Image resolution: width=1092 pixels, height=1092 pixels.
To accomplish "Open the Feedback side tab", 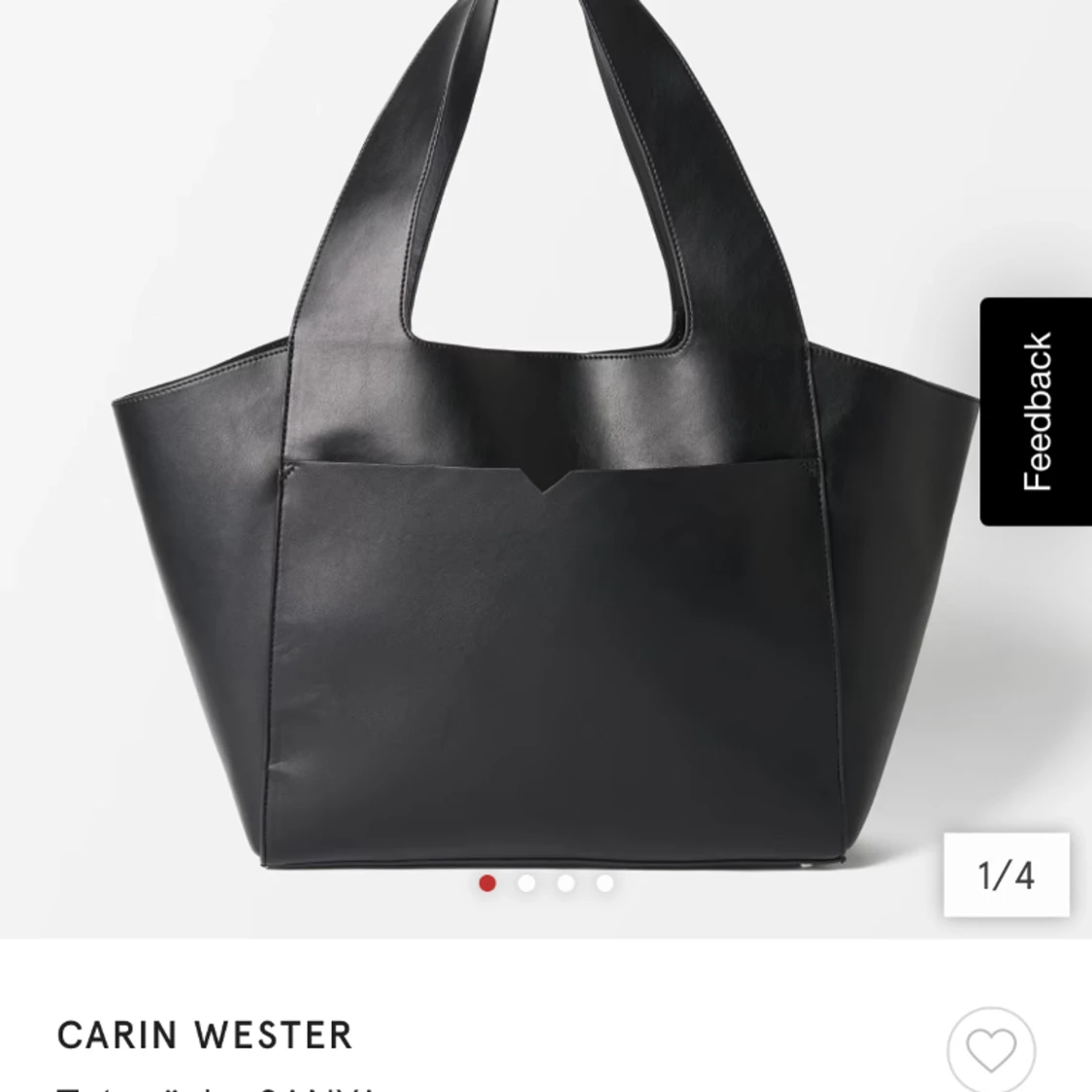I will point(1036,412).
